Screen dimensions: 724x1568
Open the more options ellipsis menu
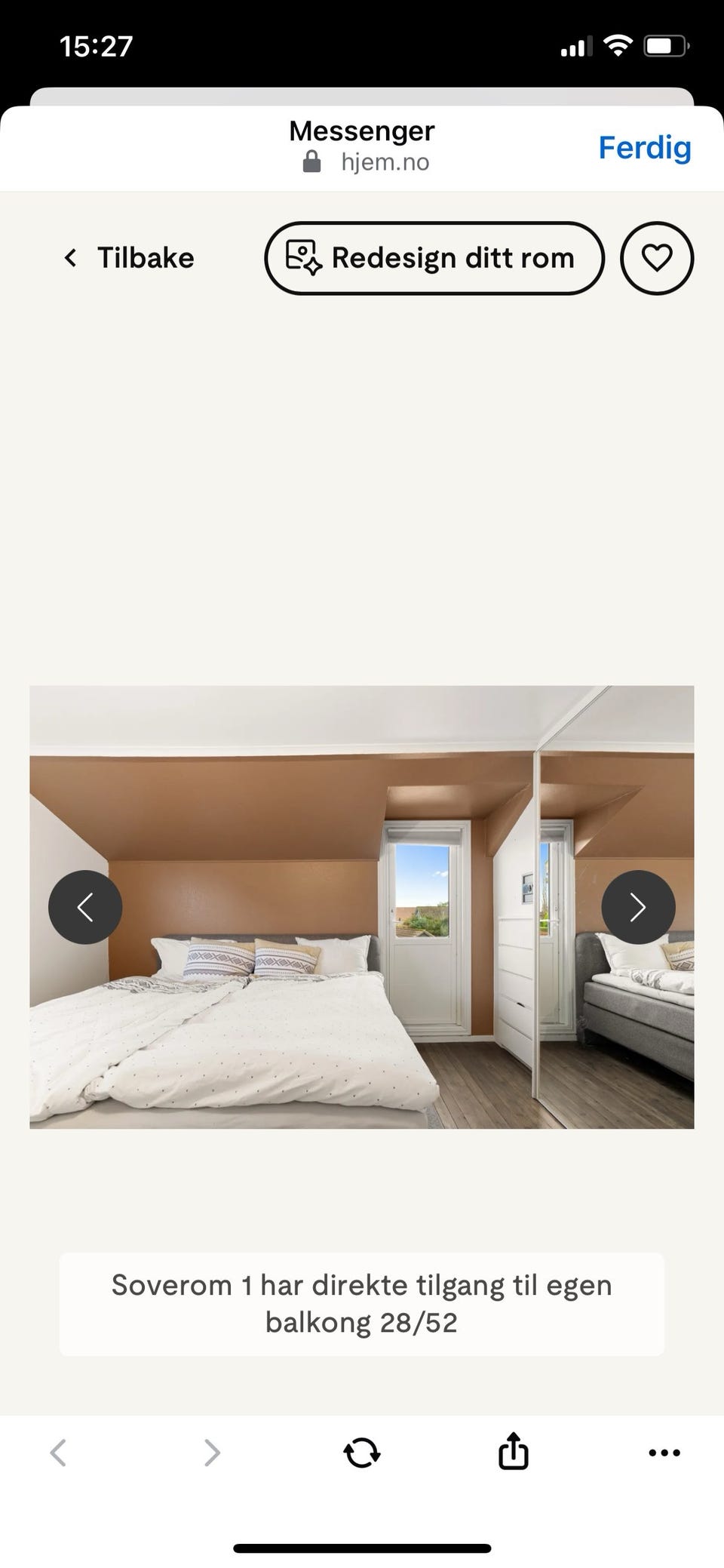point(664,1453)
